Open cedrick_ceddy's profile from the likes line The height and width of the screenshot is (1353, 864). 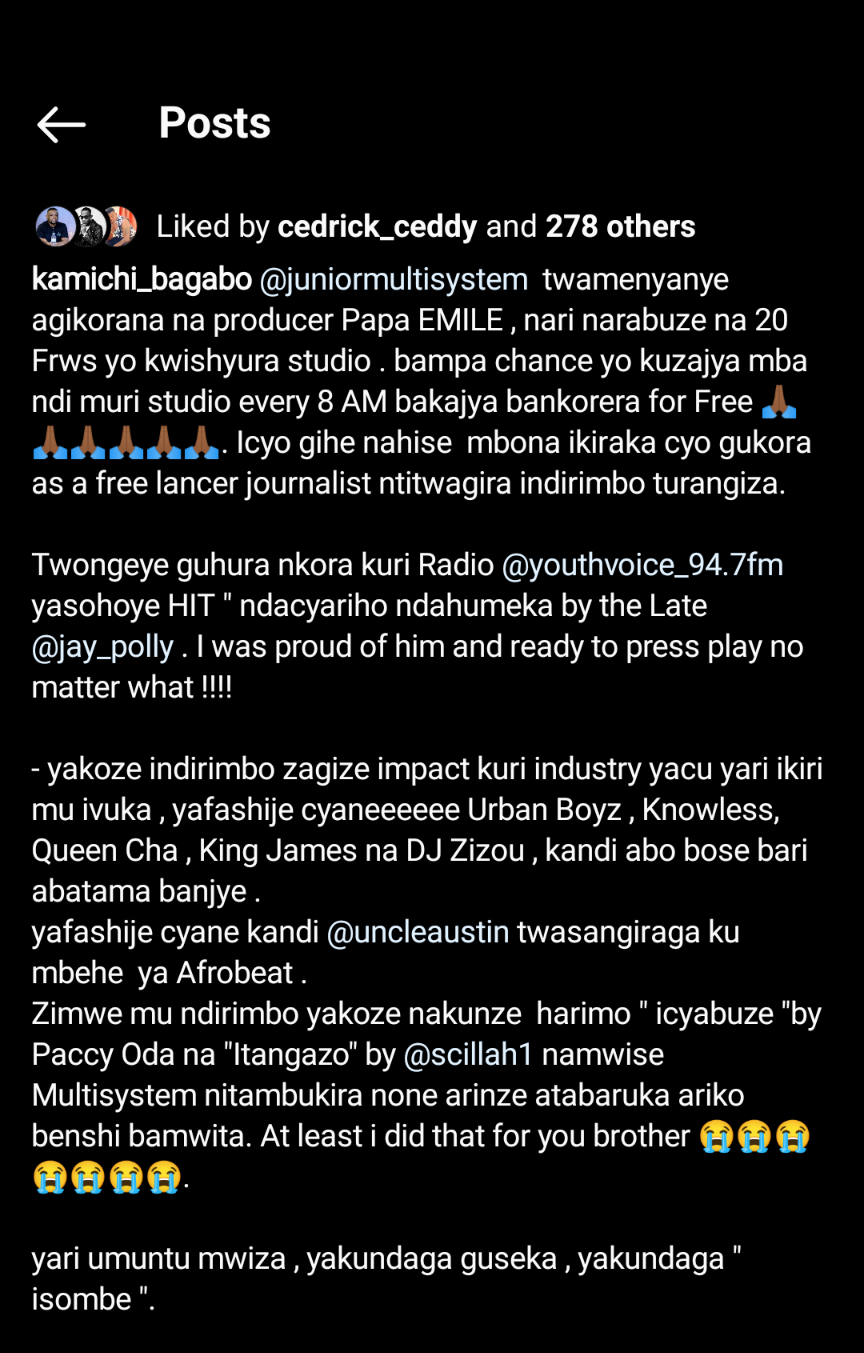click(376, 227)
